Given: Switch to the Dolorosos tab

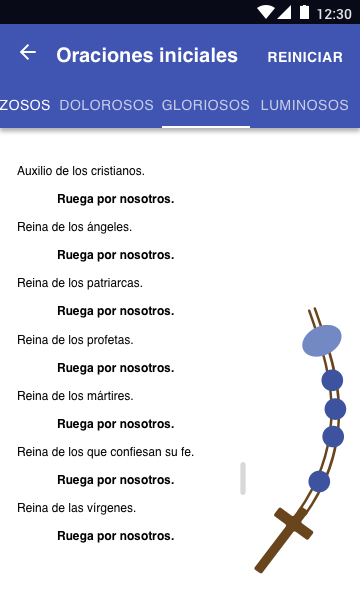Looking at the screenshot, I should pos(106,105).
